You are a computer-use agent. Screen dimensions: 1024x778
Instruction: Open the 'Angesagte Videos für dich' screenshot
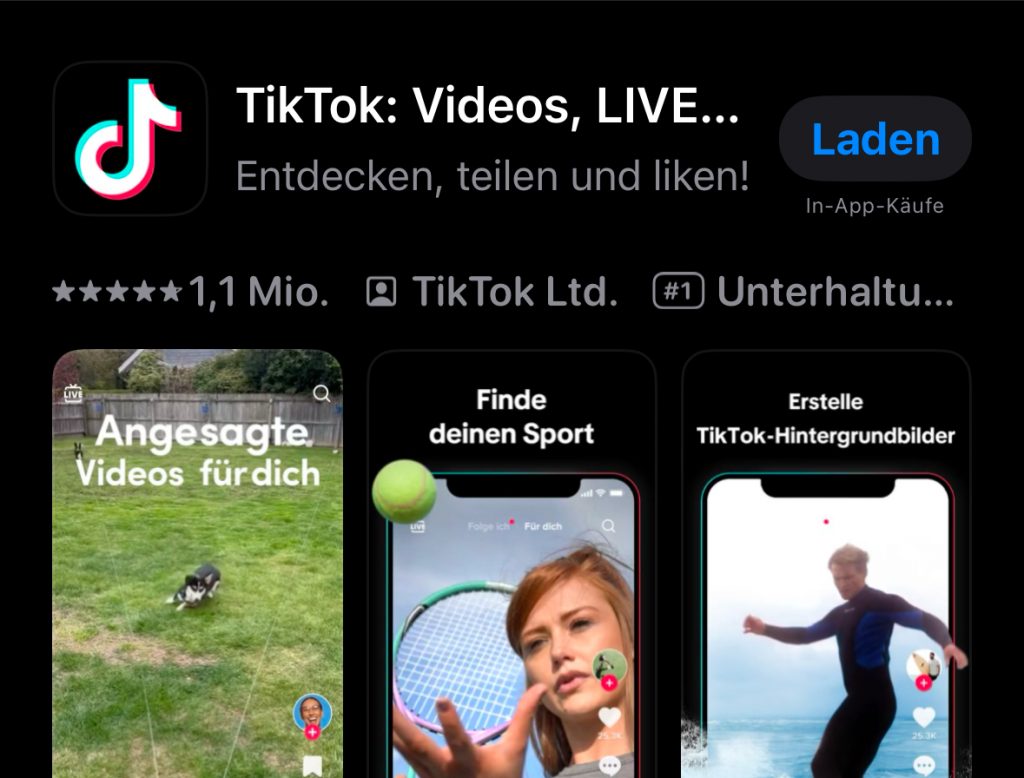click(198, 563)
